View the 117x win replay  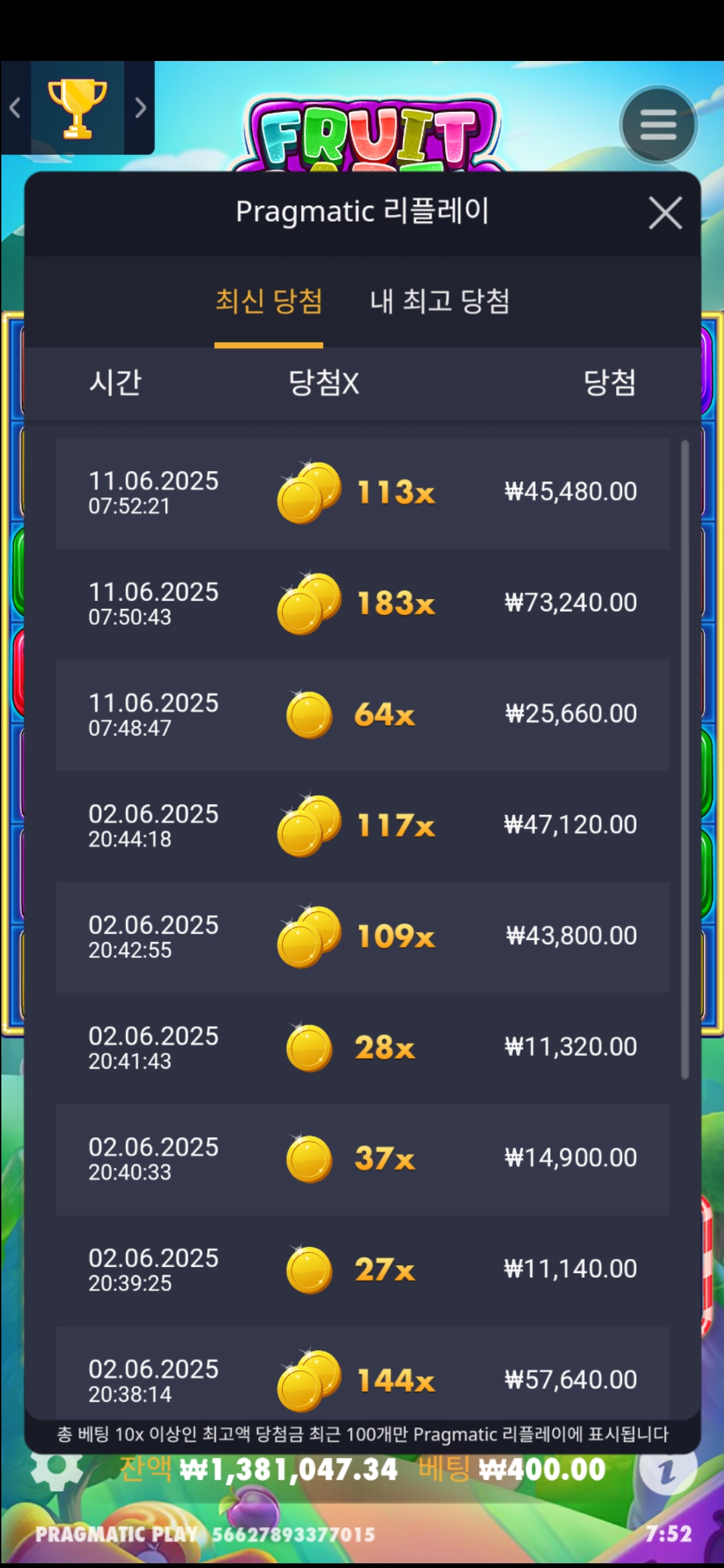coord(362,826)
